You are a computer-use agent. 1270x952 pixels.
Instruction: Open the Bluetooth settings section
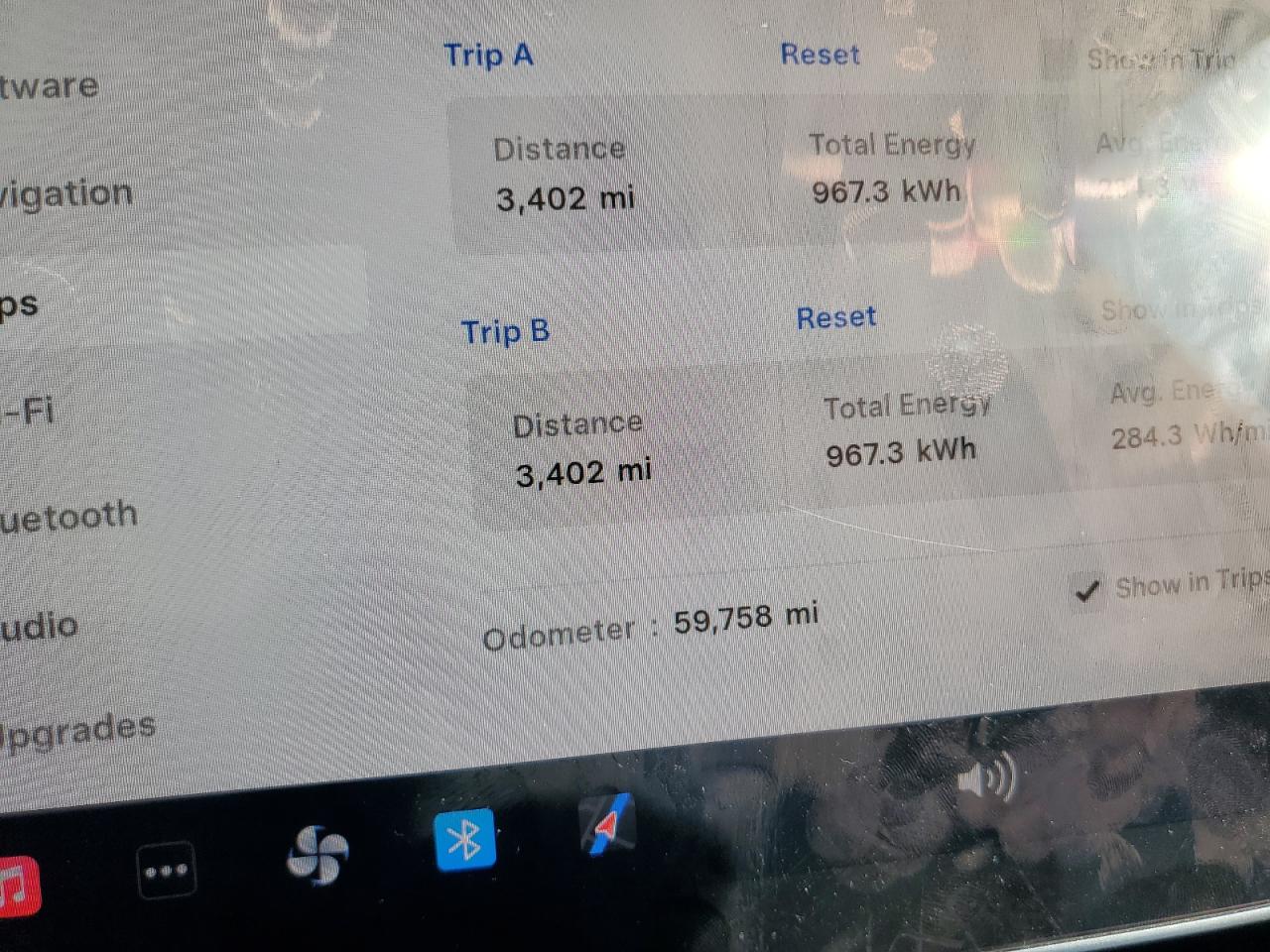tap(67, 517)
